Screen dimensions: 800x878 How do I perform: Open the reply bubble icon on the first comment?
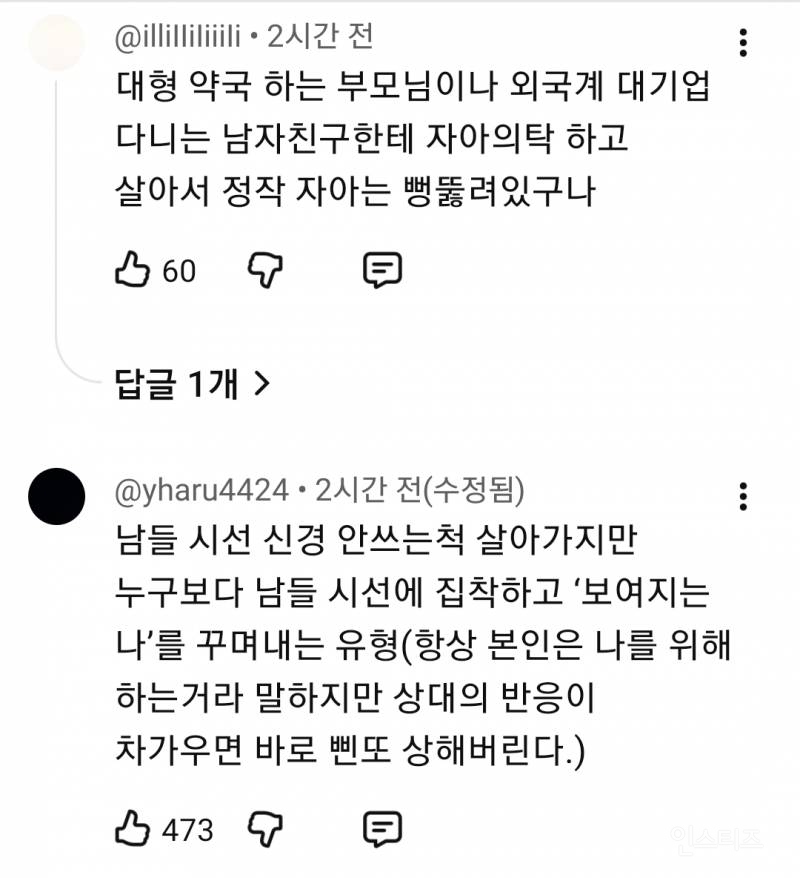[383, 268]
